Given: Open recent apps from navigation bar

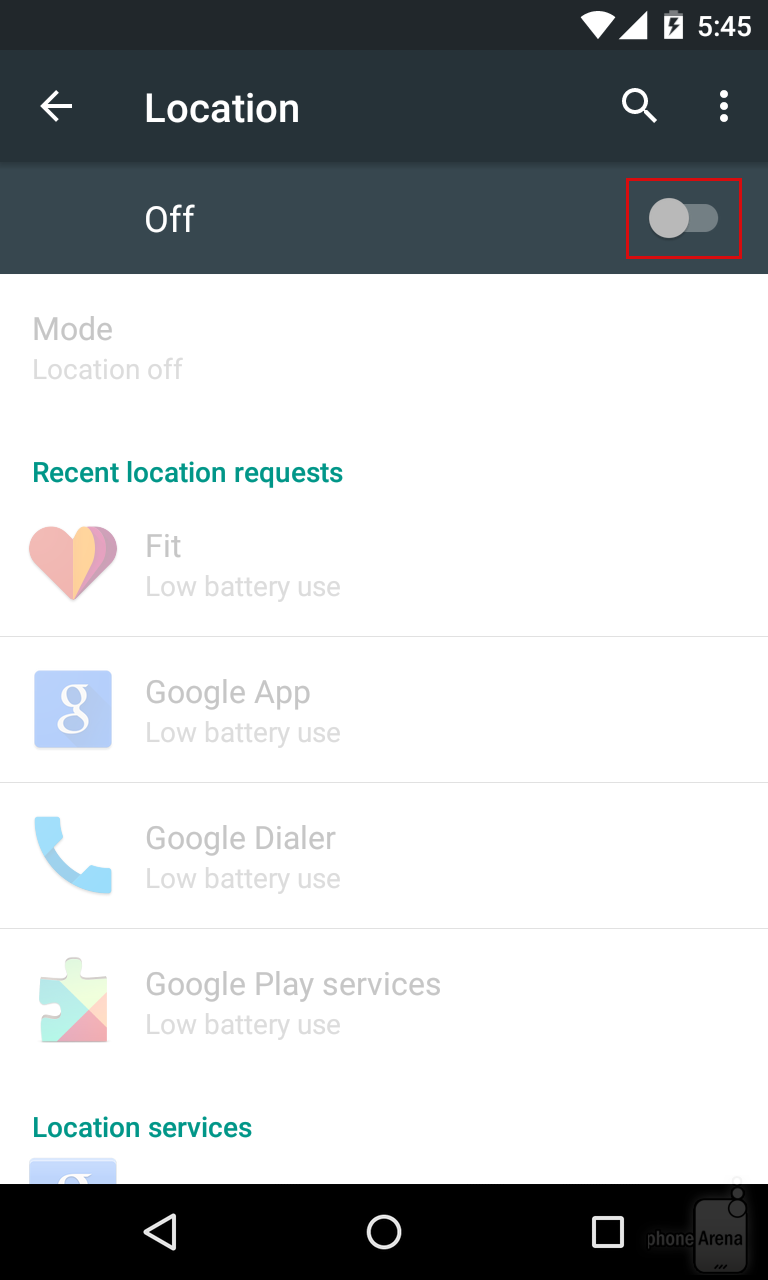Looking at the screenshot, I should [607, 1232].
